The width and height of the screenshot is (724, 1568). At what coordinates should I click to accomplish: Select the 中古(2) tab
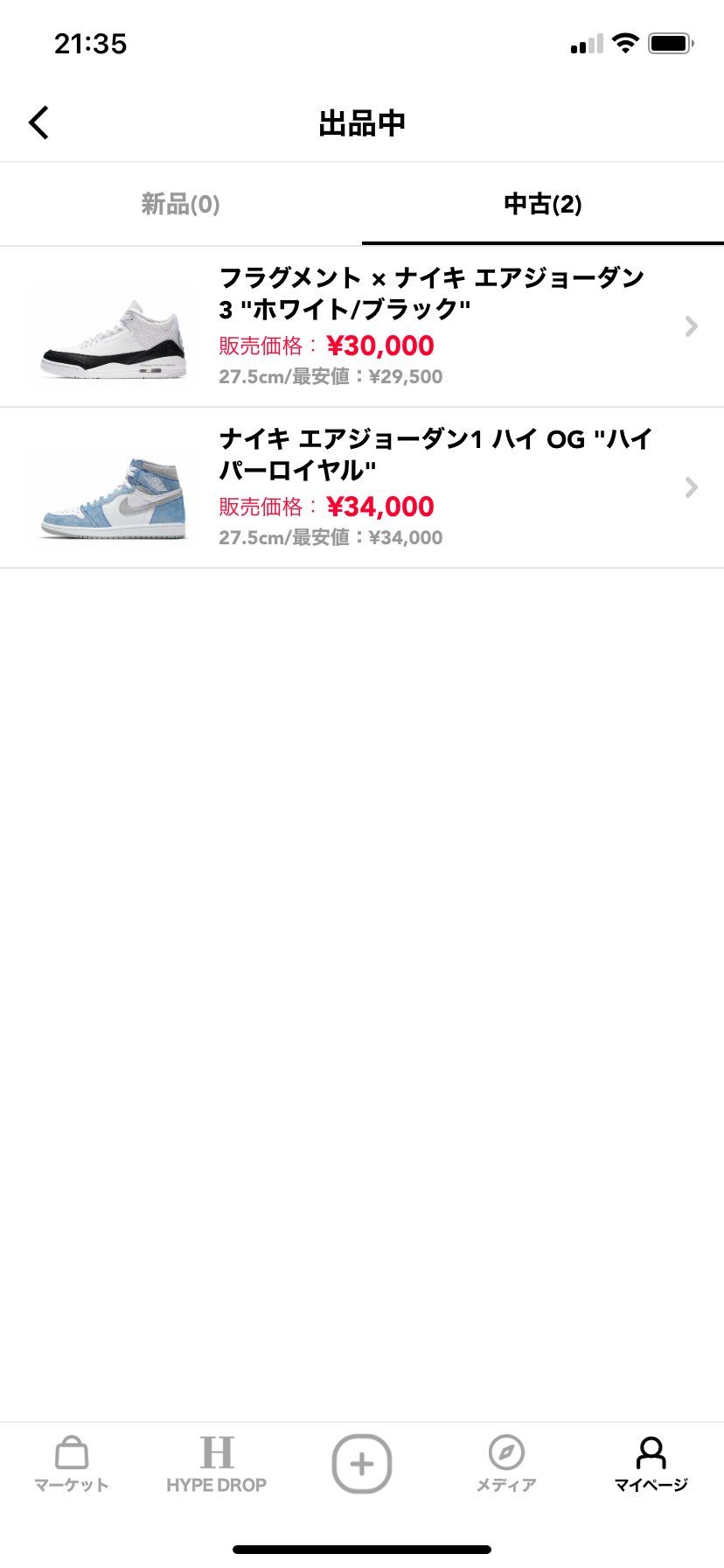(542, 204)
